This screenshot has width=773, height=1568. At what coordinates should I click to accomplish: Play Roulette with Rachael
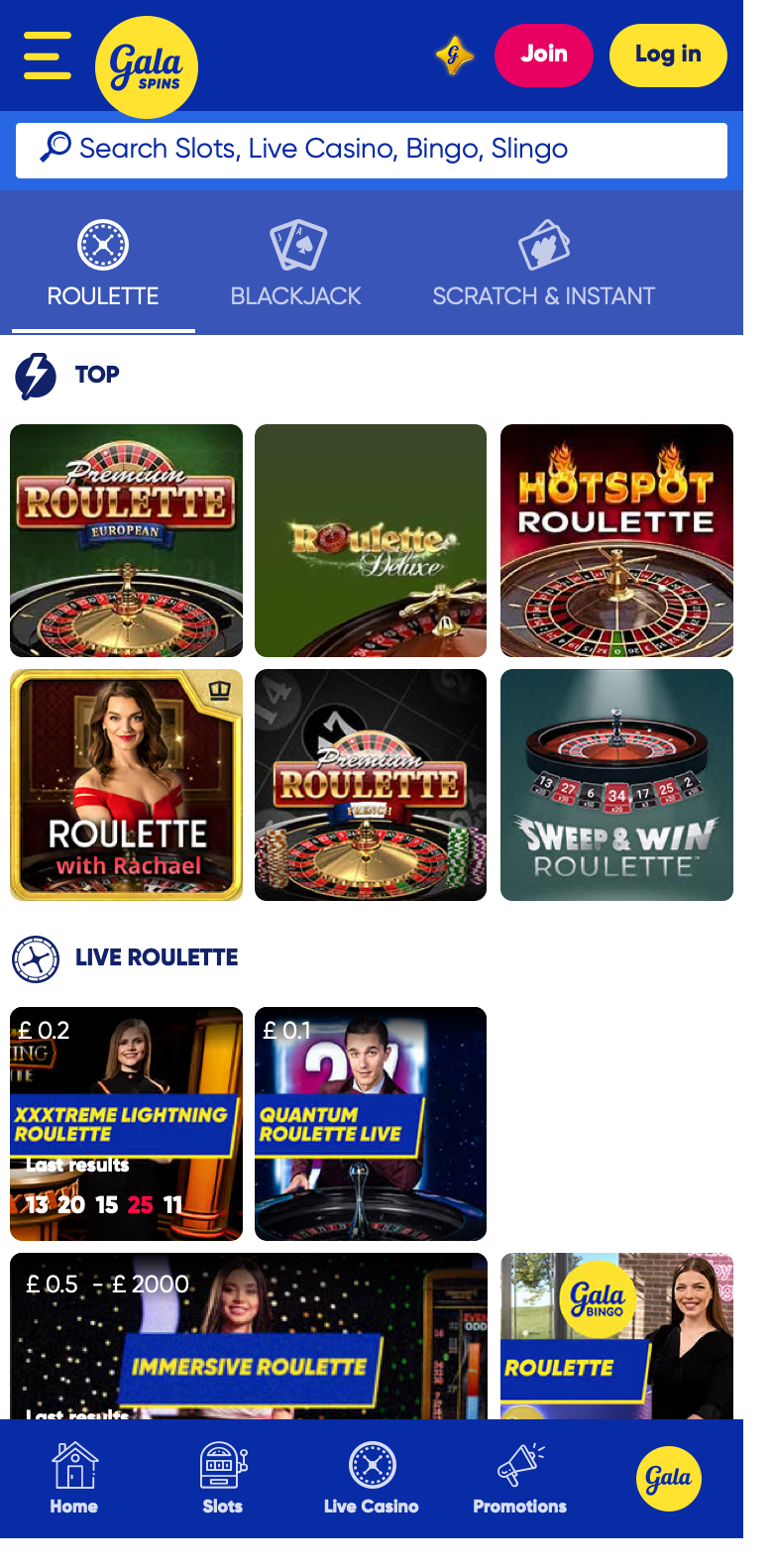[126, 785]
